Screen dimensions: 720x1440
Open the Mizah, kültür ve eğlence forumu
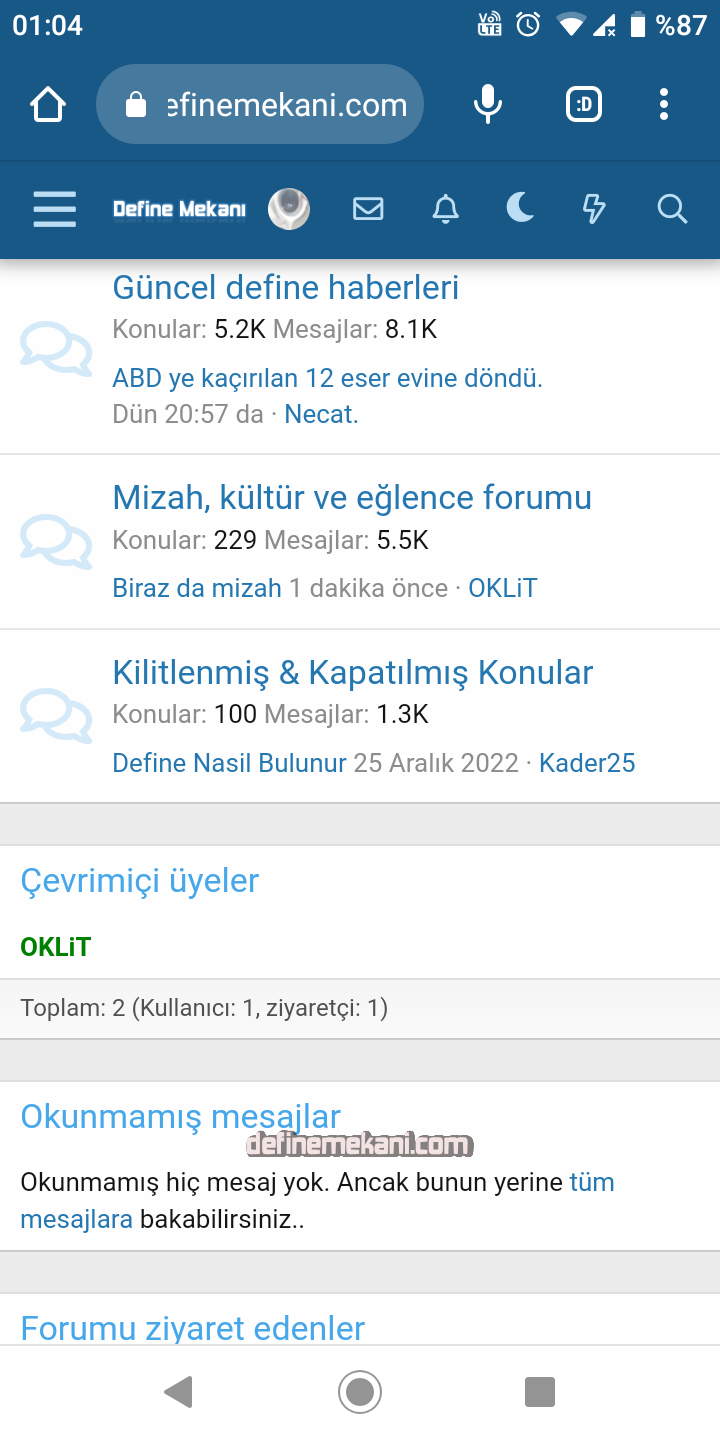352,497
